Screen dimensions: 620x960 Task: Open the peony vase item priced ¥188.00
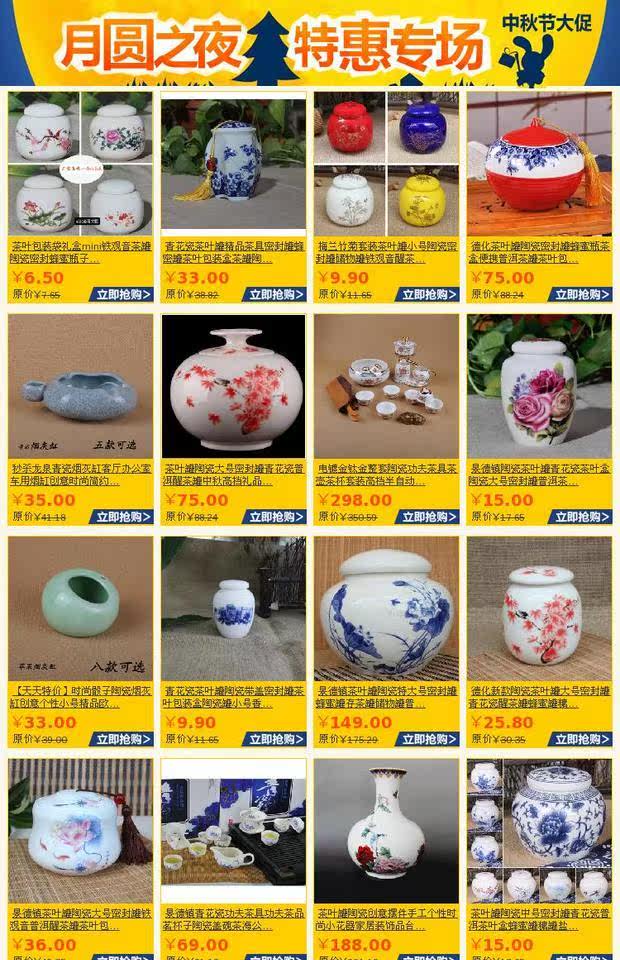386,831
